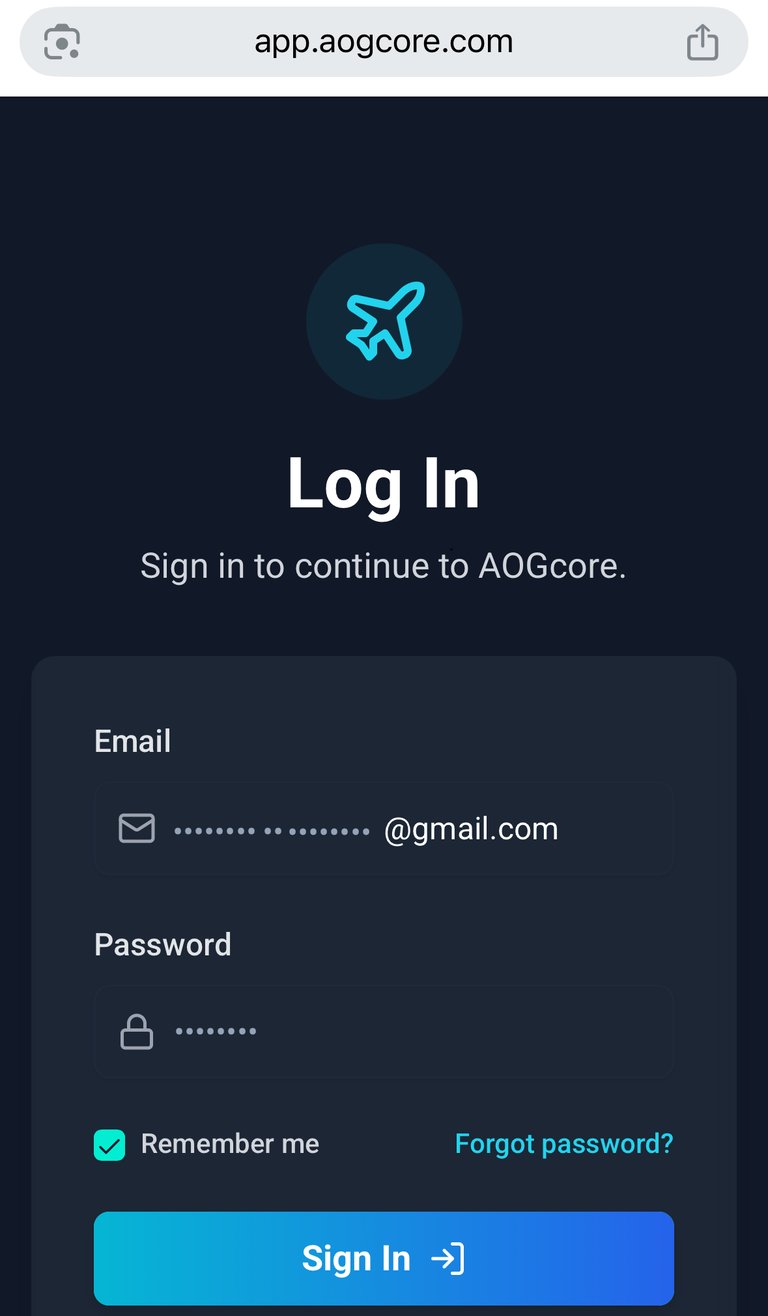Uncheck the Remember me checkbox

tap(110, 1143)
